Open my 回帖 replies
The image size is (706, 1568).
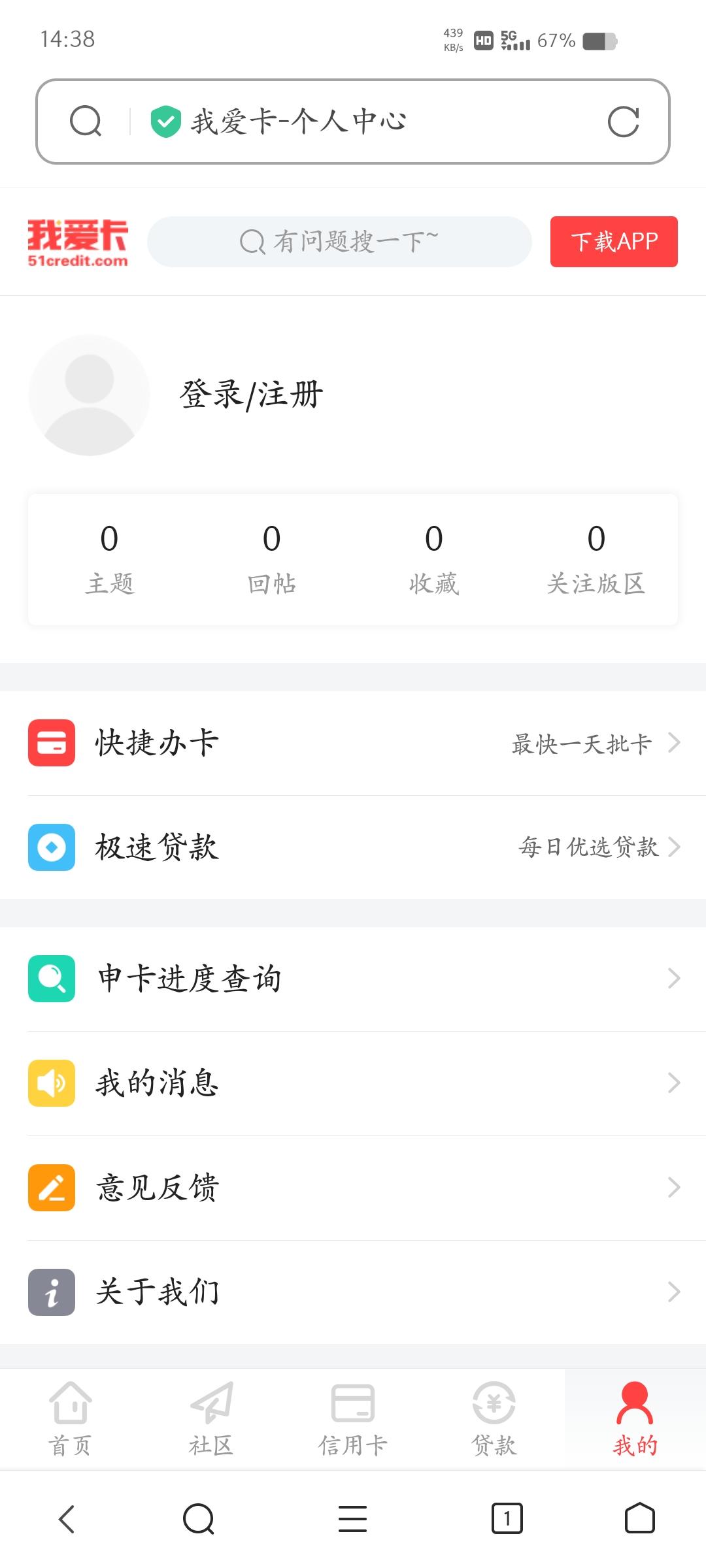tap(271, 560)
